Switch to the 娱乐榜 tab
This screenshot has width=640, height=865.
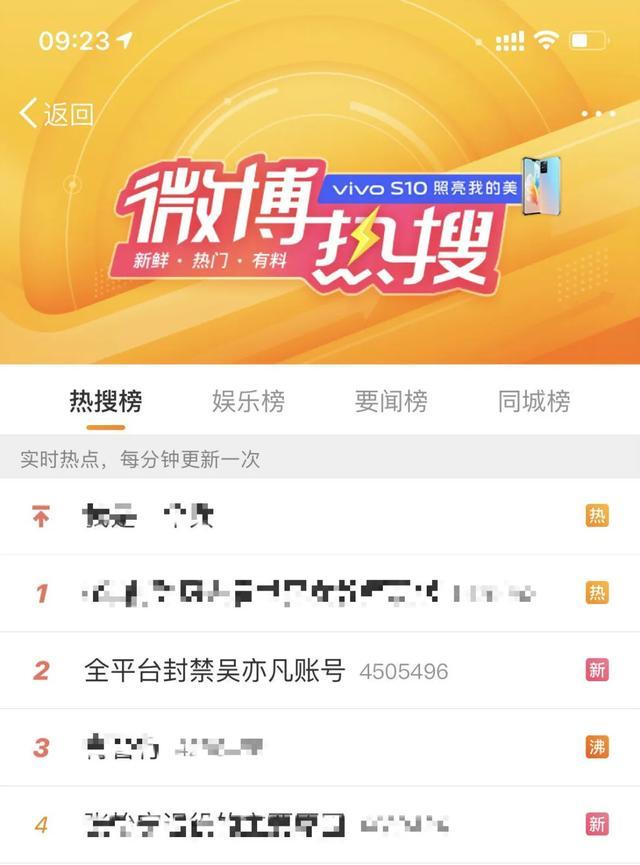click(x=248, y=402)
